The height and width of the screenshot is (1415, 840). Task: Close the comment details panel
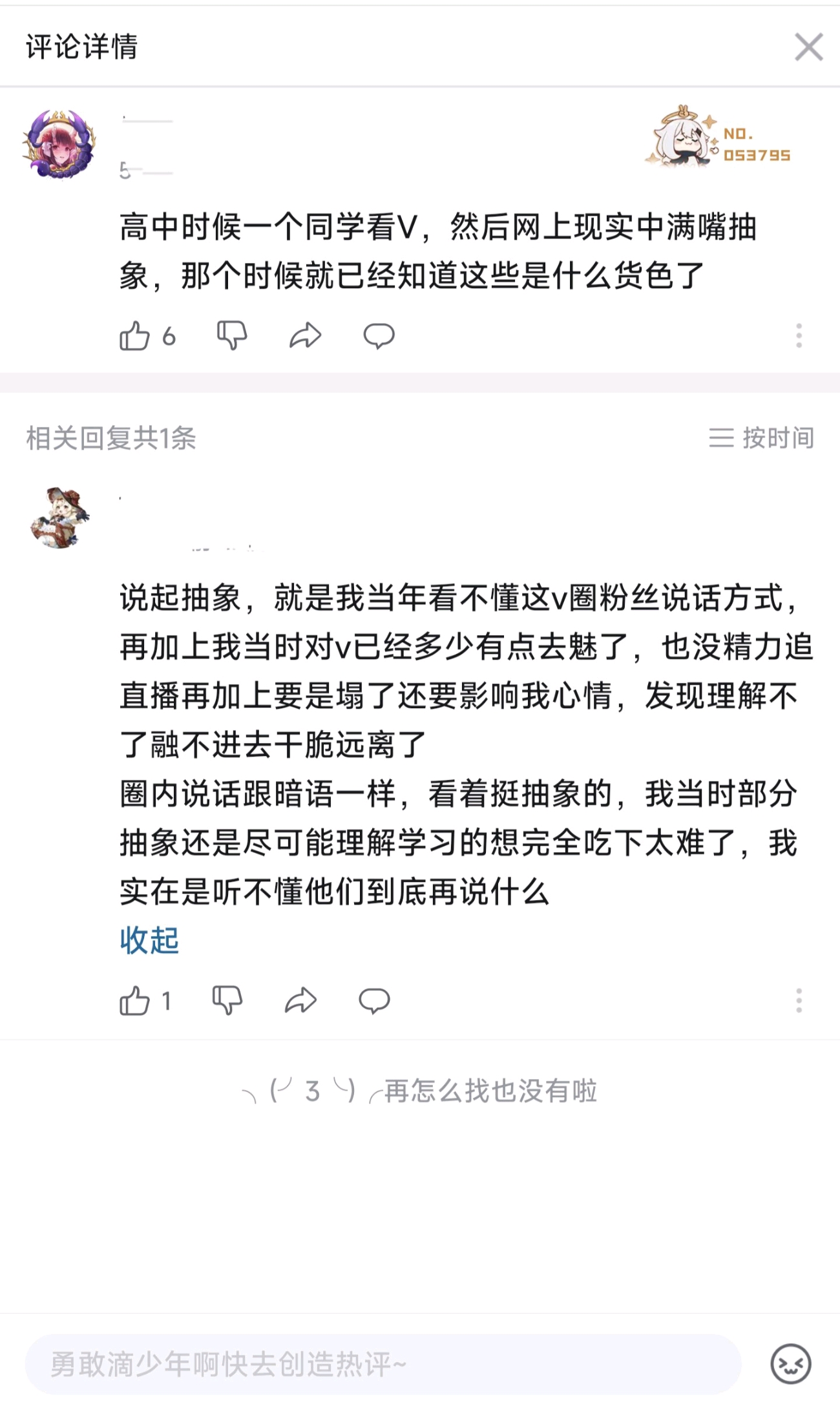click(x=808, y=47)
